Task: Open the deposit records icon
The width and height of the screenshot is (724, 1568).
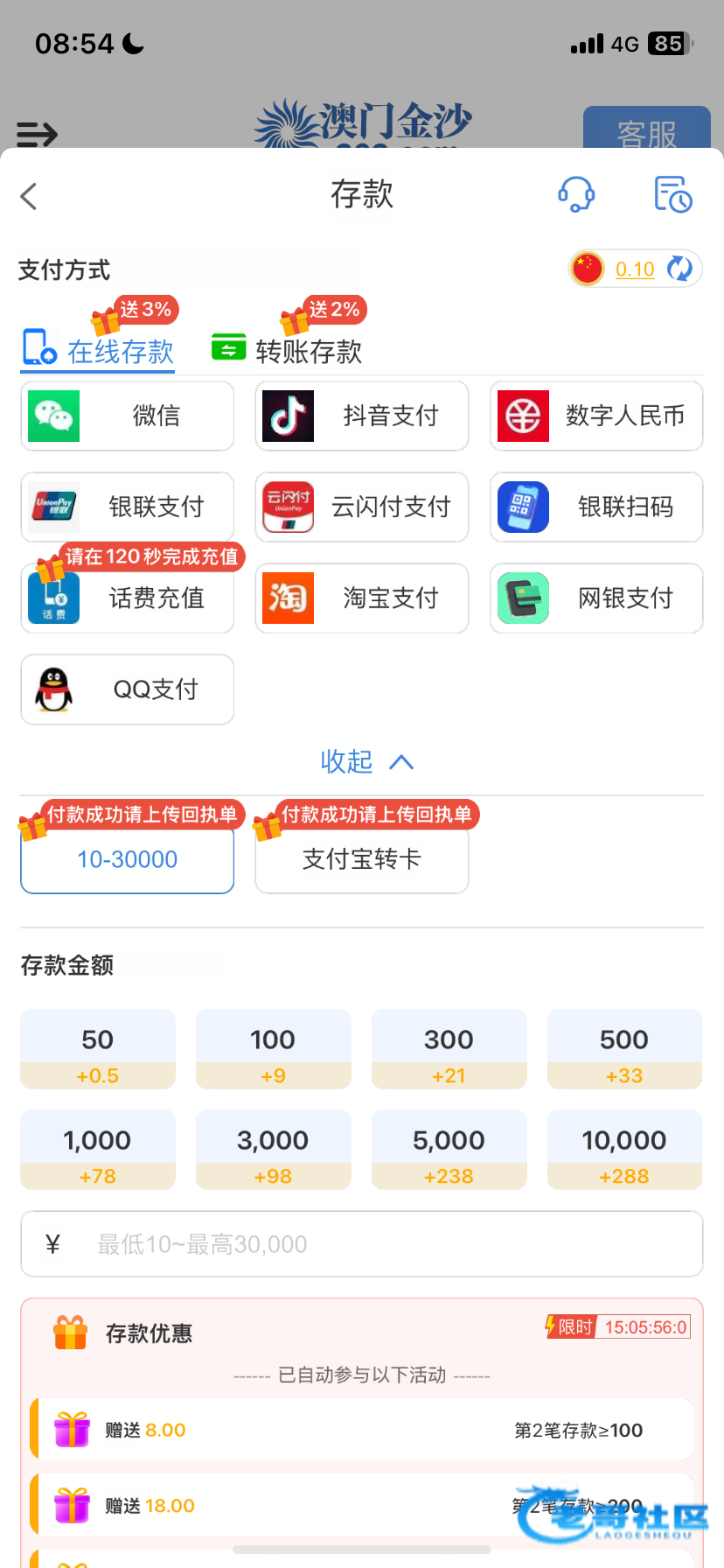Action: pyautogui.click(x=673, y=194)
